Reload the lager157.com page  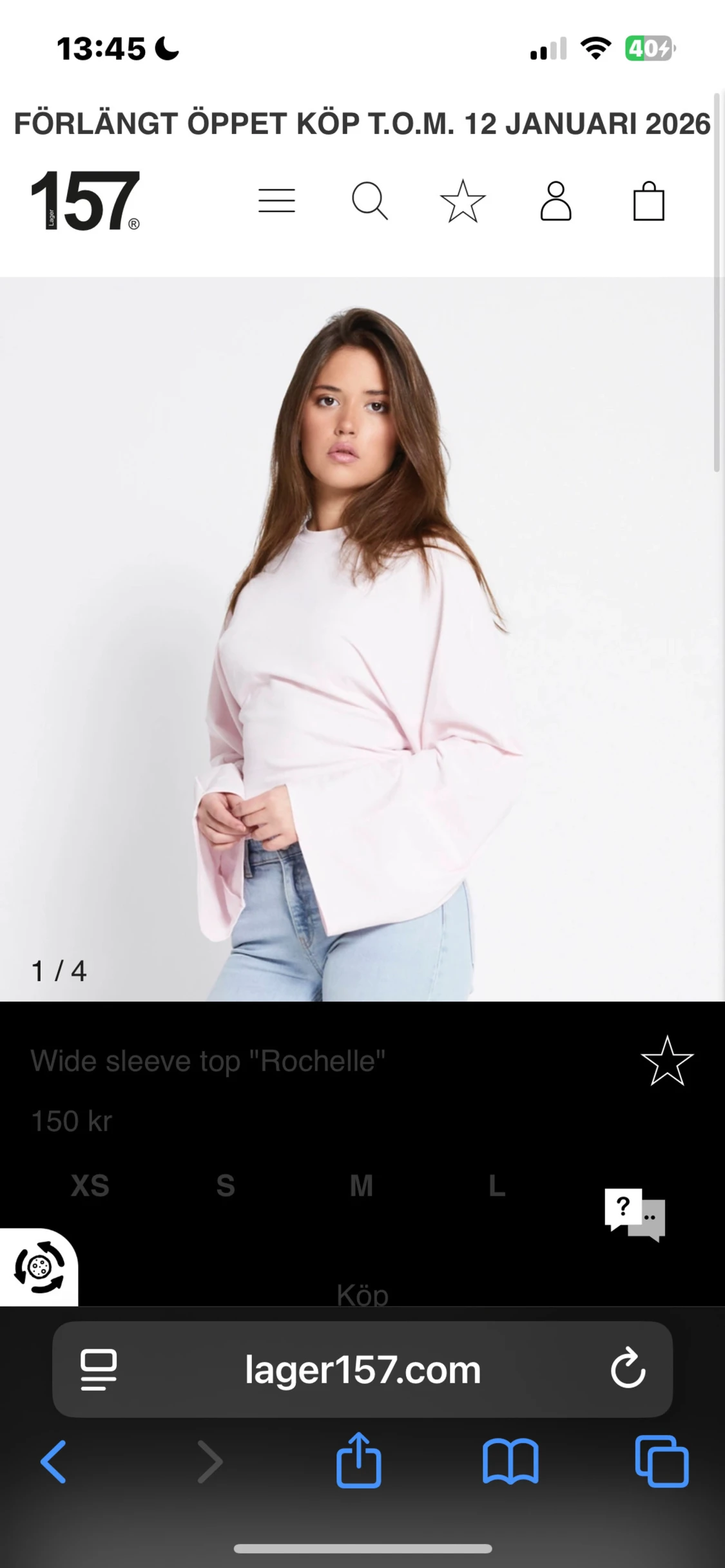pyautogui.click(x=628, y=1369)
